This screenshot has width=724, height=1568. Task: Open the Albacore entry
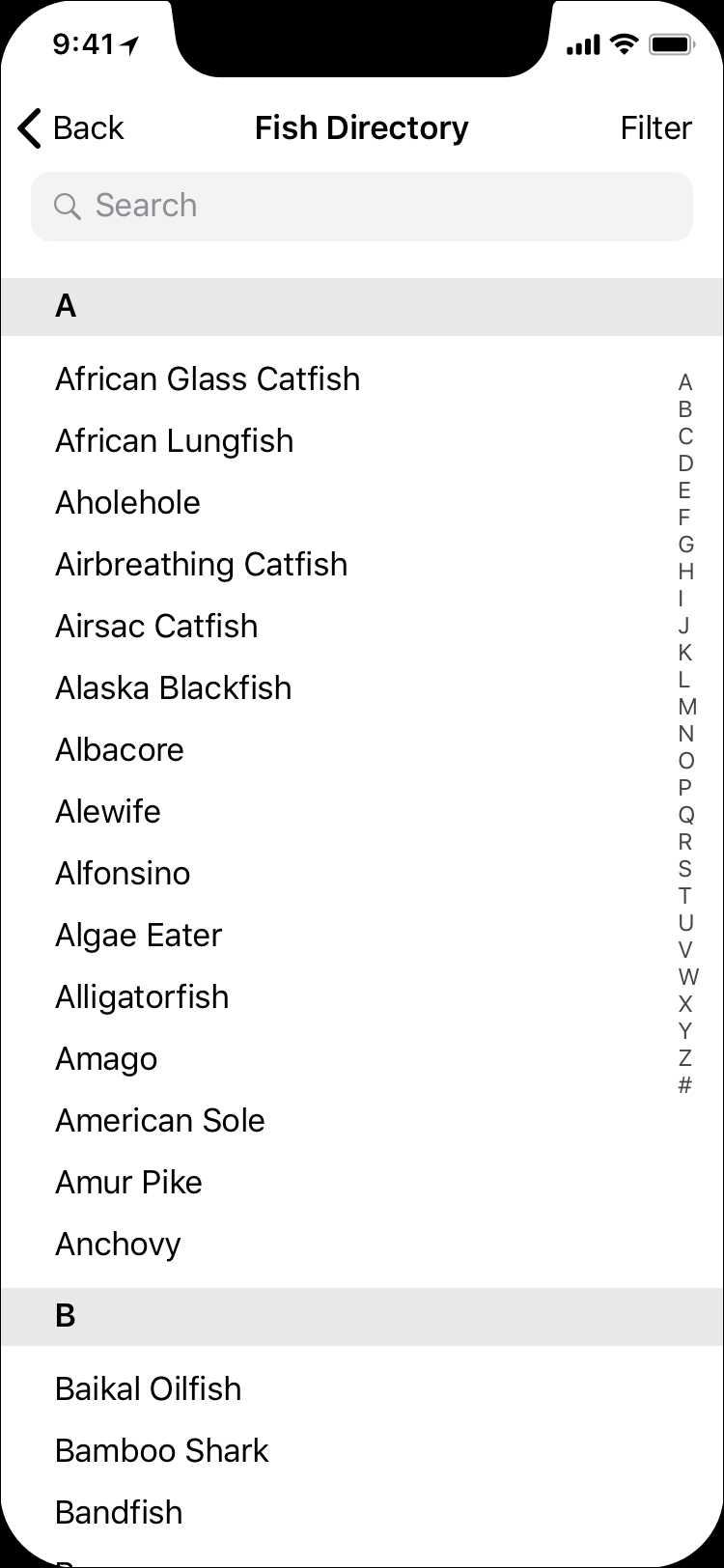tap(119, 750)
